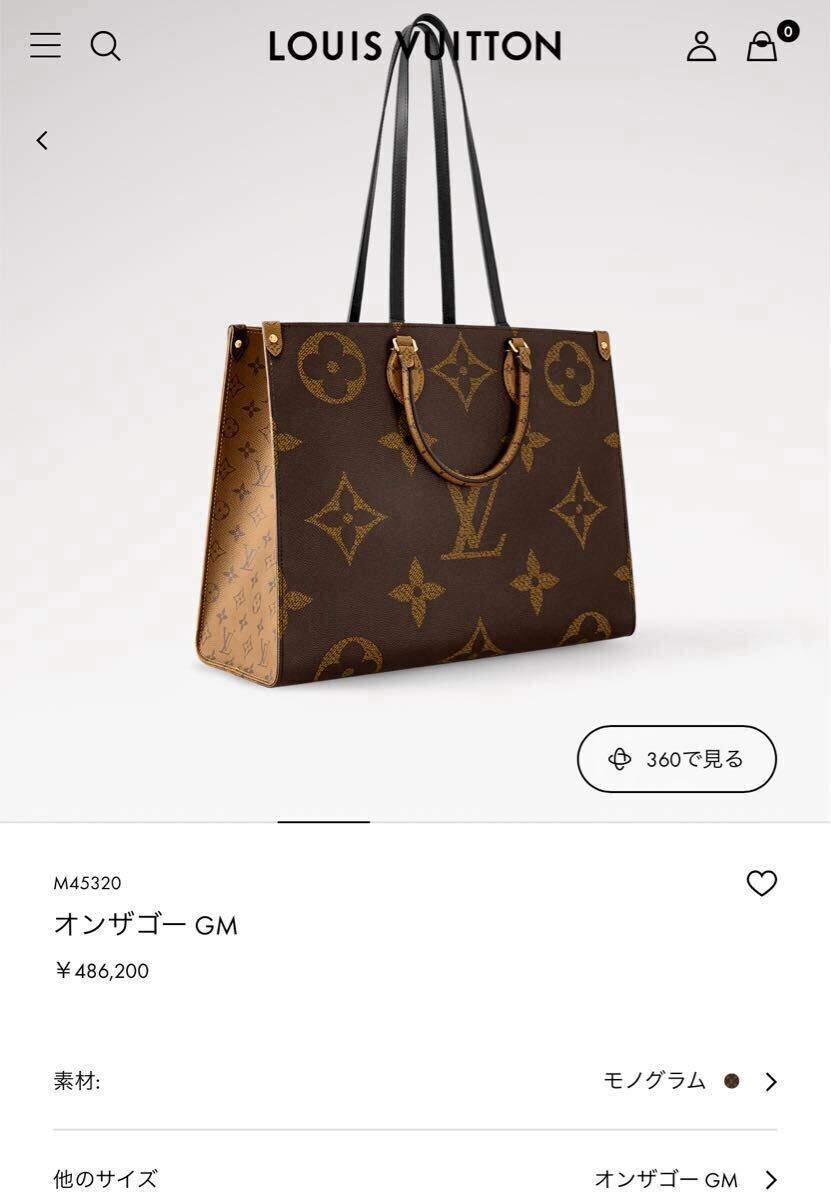The image size is (831, 1200).
Task: Go back with the left arrow
Action: [x=42, y=140]
